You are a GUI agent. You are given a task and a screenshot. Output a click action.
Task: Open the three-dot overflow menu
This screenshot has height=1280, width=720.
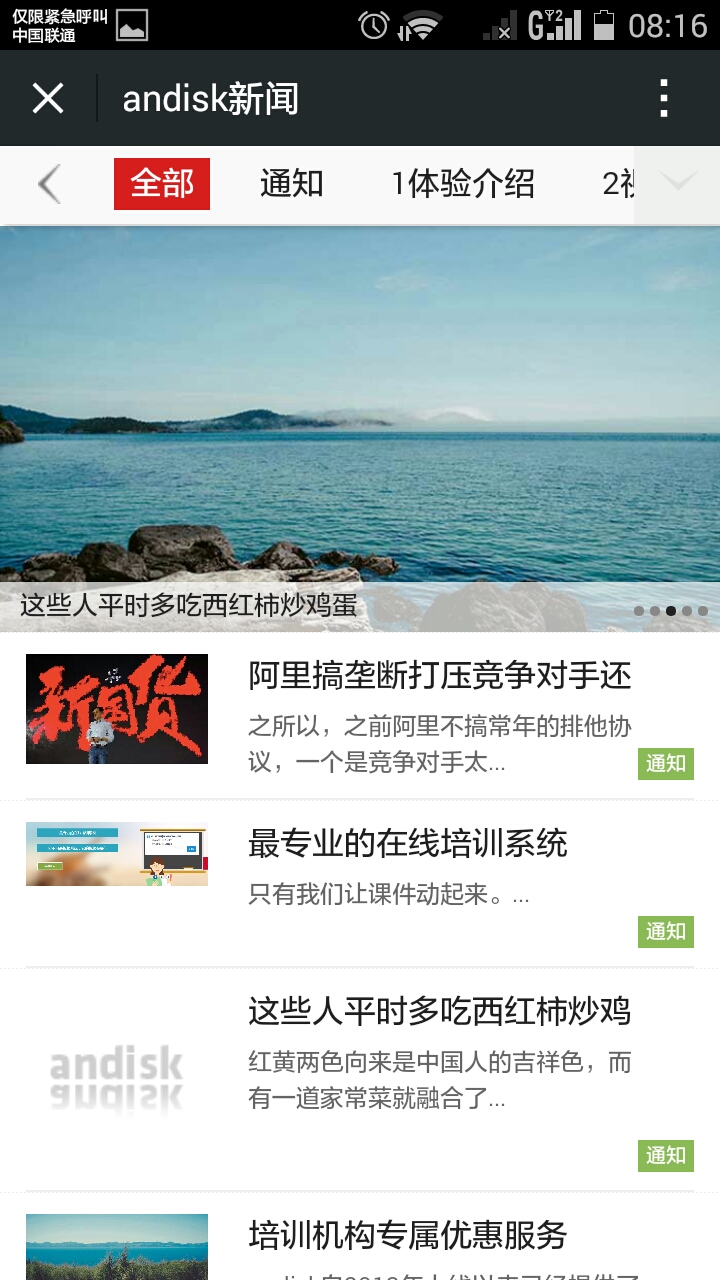(664, 99)
